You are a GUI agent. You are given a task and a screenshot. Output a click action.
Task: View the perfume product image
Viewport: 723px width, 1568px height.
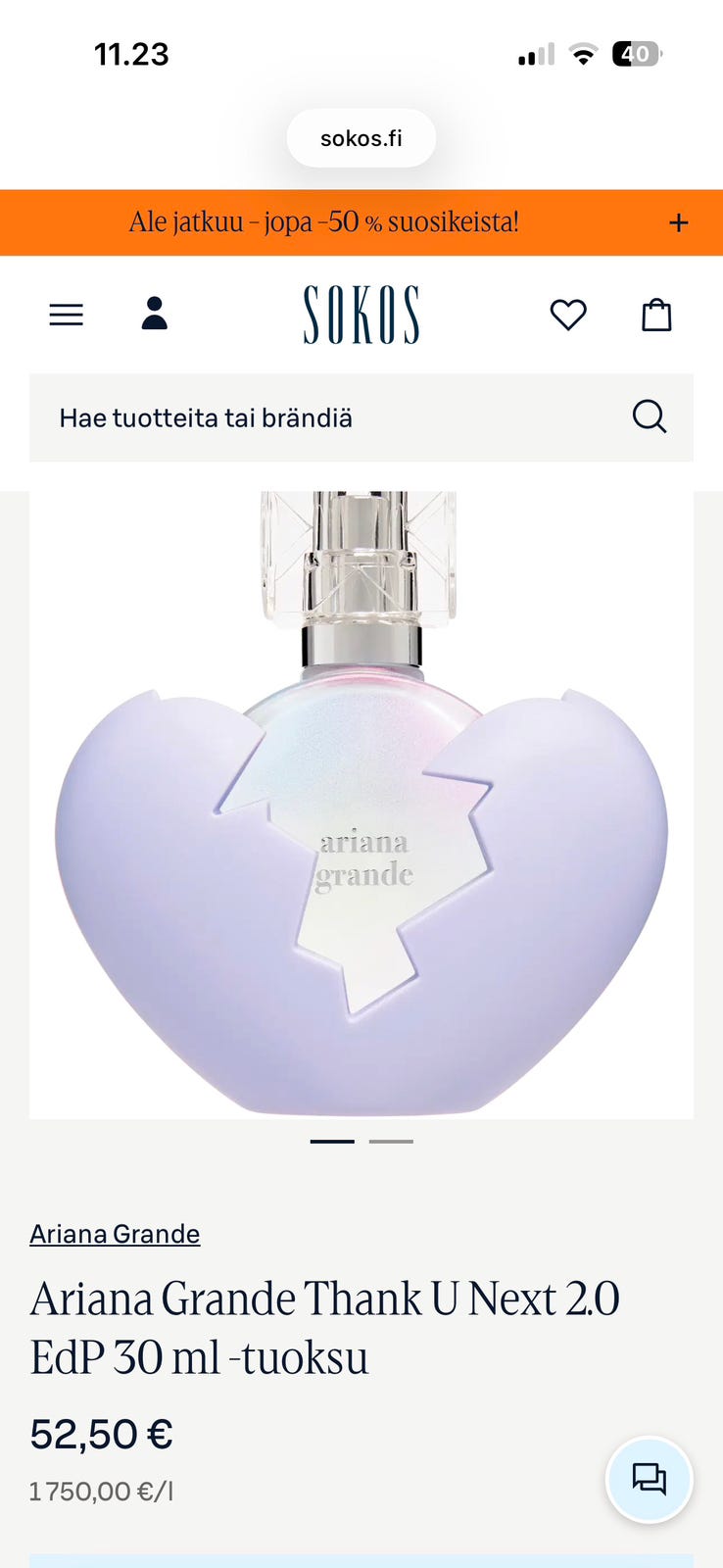361,805
